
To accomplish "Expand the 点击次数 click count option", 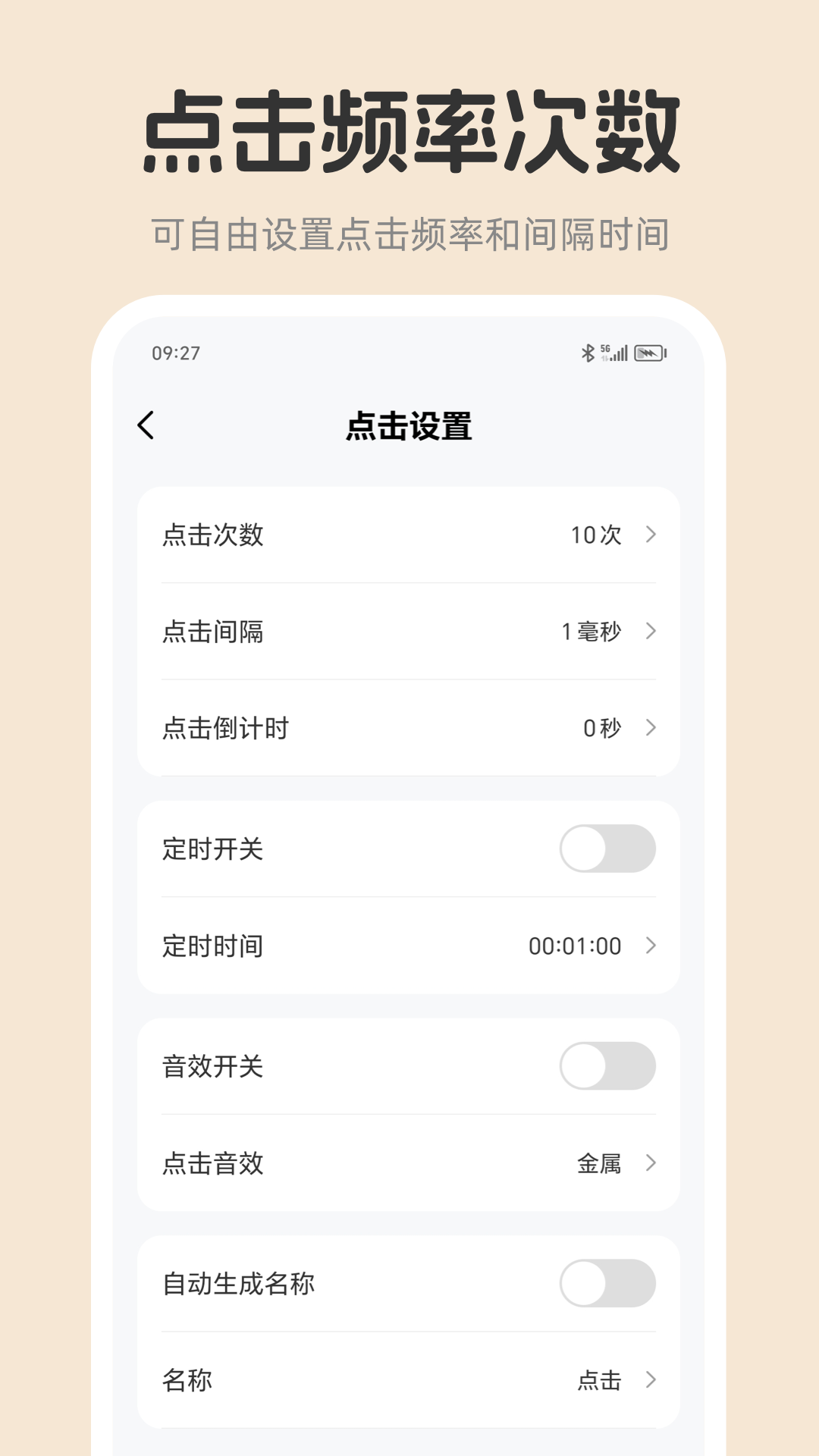I will click(651, 535).
